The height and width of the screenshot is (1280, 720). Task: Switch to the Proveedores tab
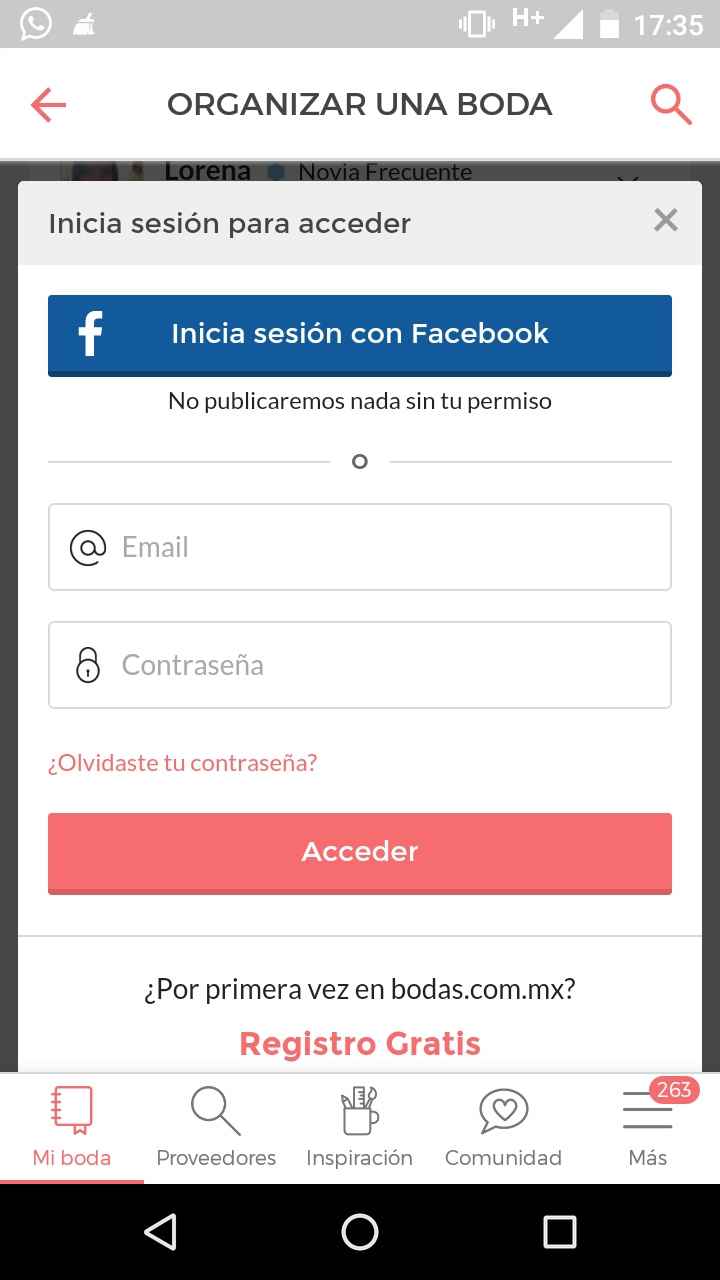(215, 1128)
